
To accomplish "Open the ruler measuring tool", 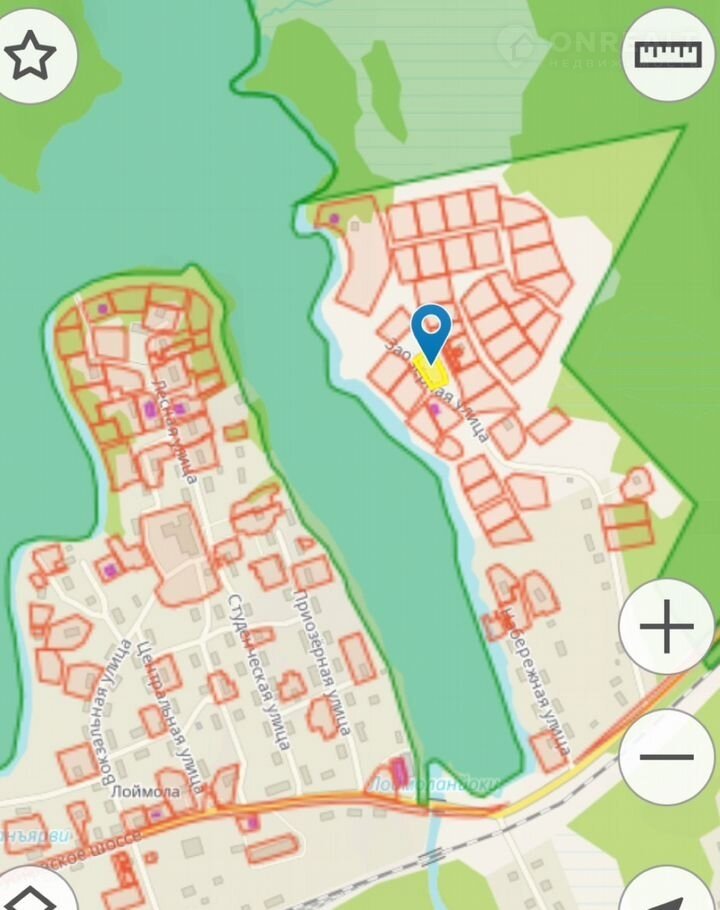I will pyautogui.click(x=668, y=53).
